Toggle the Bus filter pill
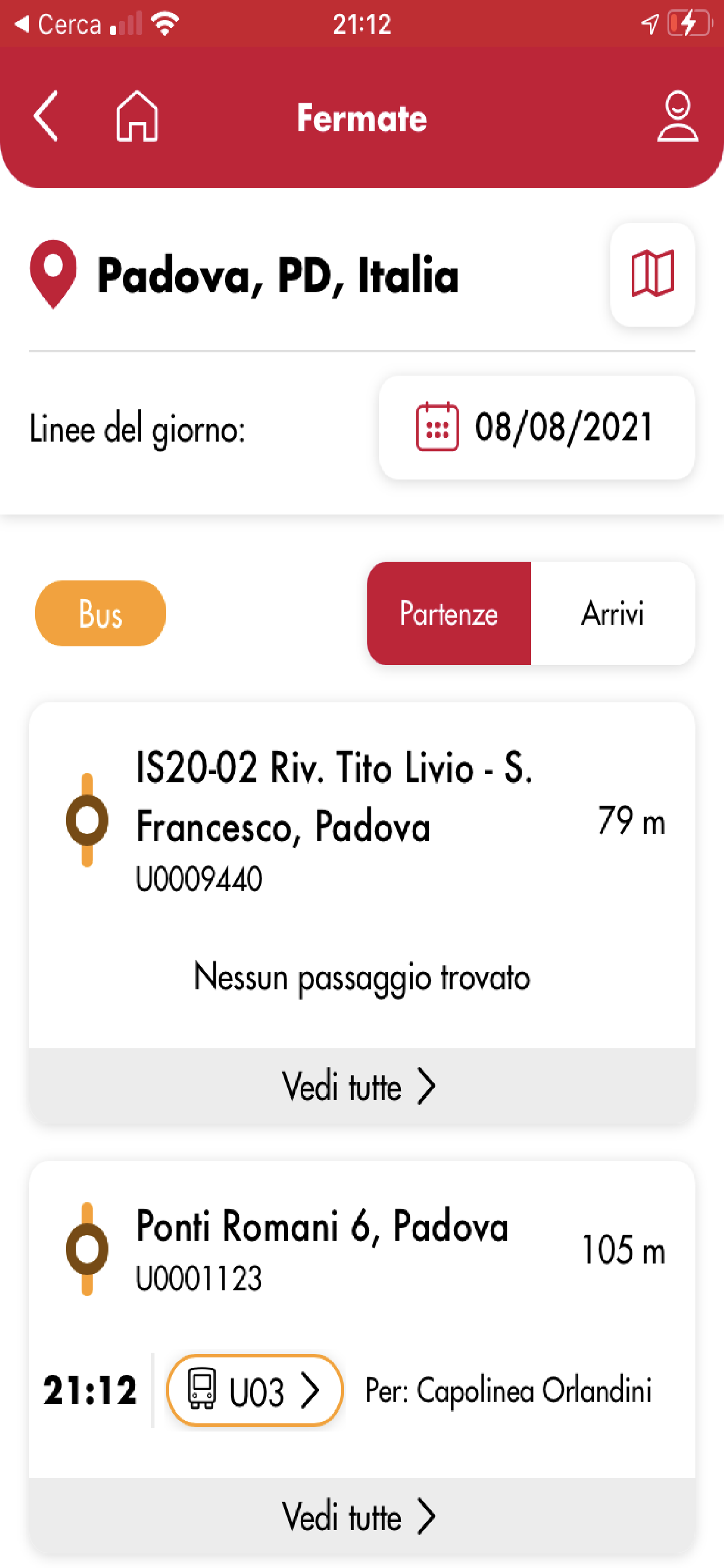The height and width of the screenshot is (1568, 724). point(100,614)
